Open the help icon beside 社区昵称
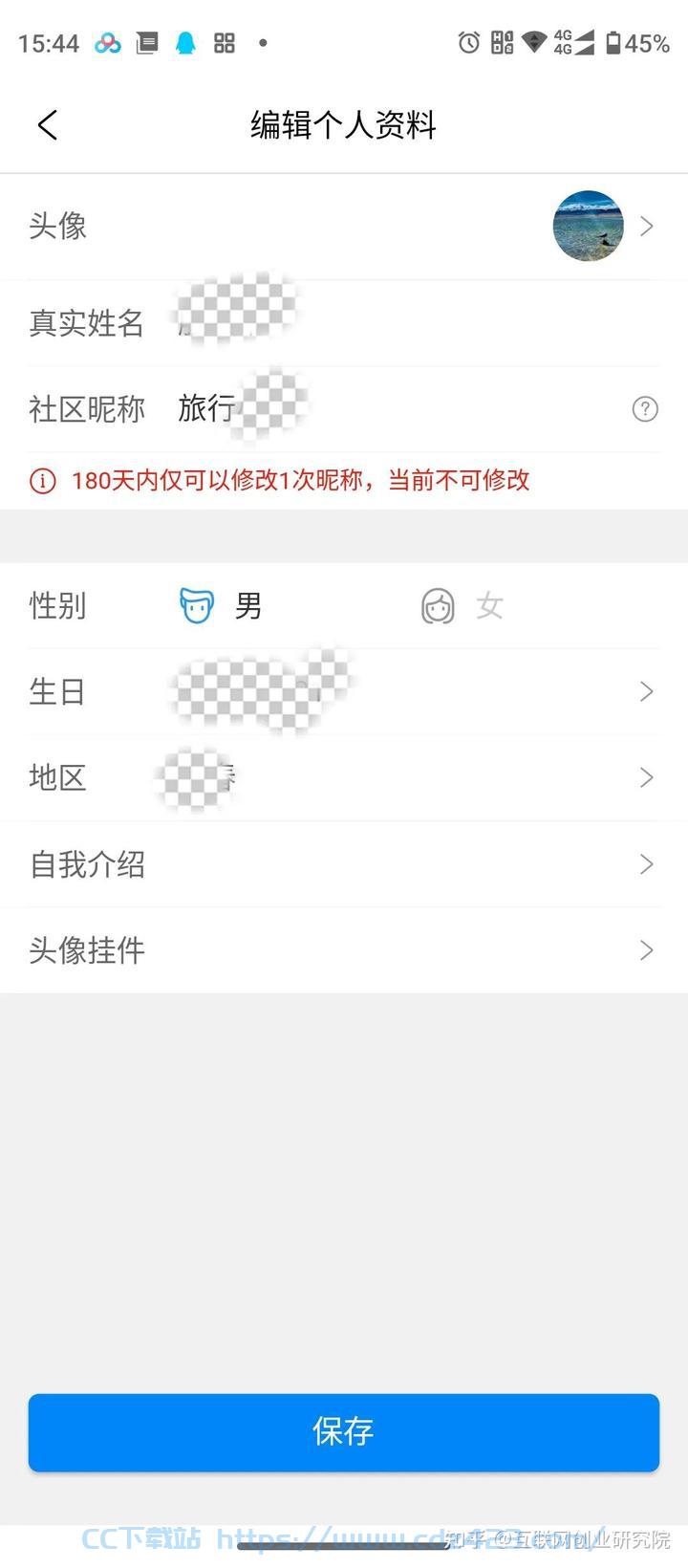Screen dimensions: 688x1568 click(645, 409)
